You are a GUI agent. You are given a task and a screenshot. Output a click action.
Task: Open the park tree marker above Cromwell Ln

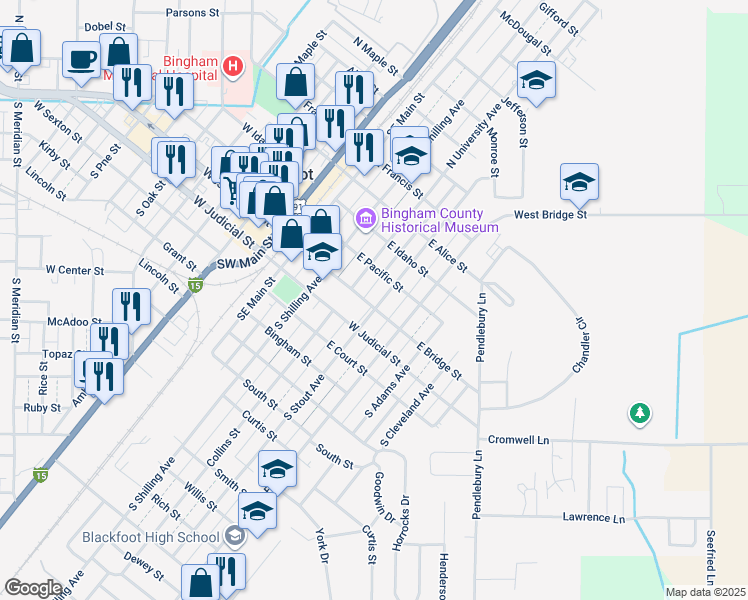[x=640, y=414]
